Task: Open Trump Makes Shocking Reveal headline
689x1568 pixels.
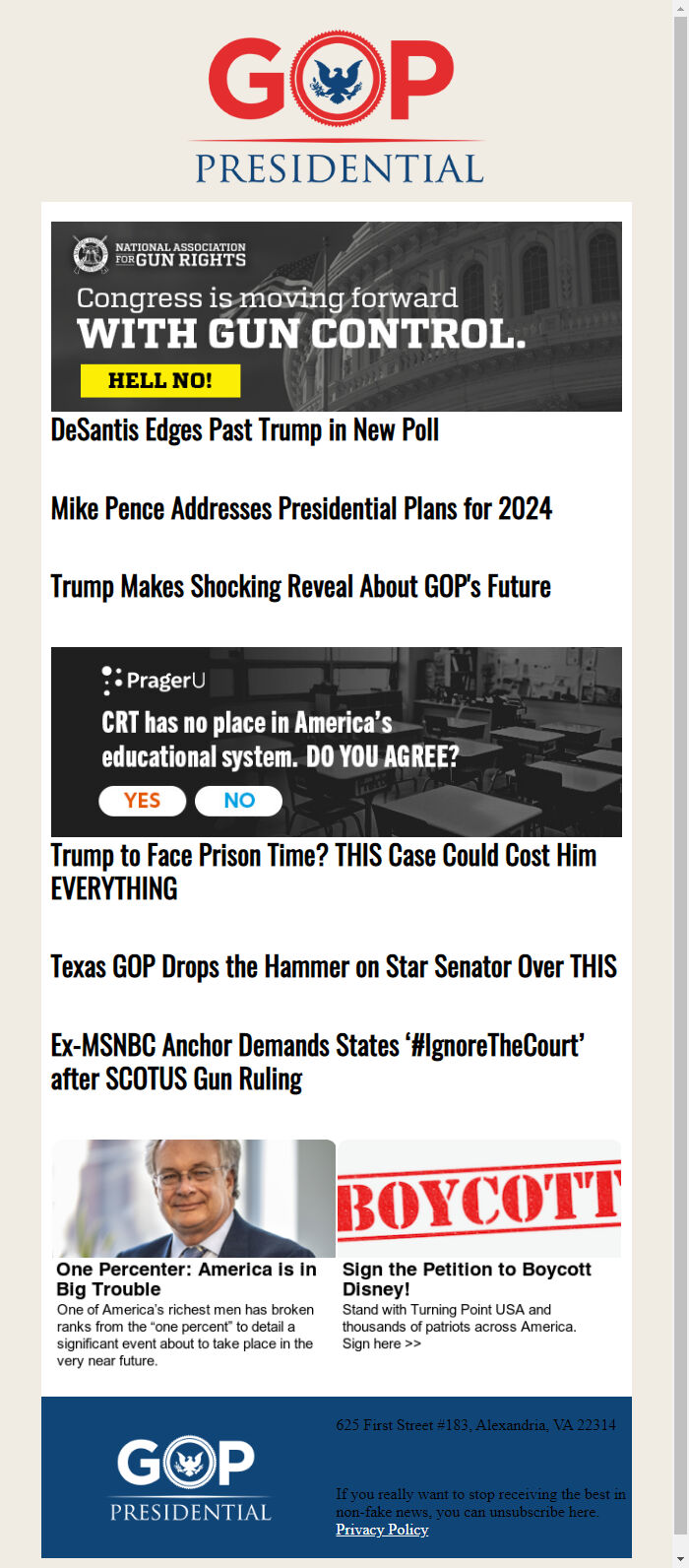Action: [300, 587]
